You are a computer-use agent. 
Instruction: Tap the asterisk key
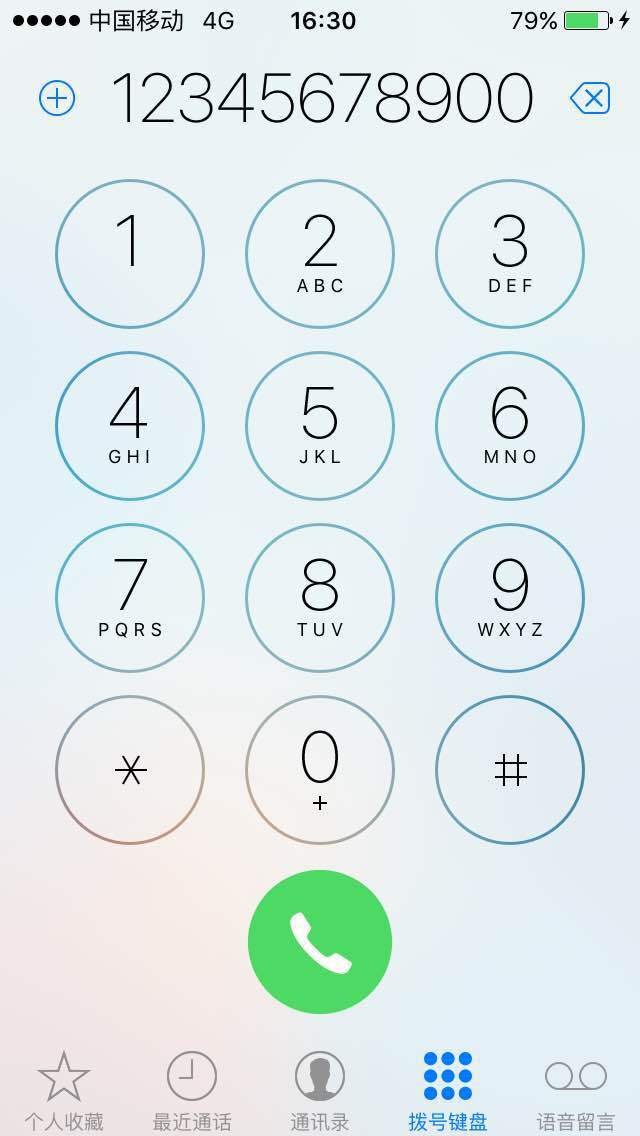click(x=130, y=770)
